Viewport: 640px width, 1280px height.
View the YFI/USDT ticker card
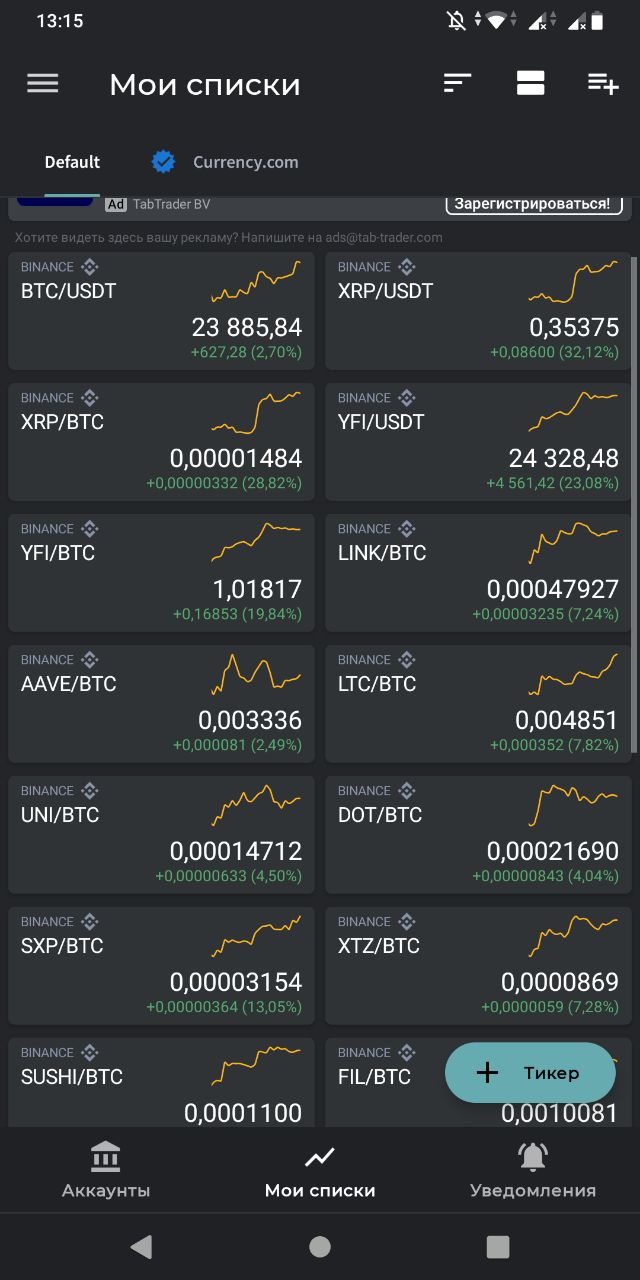pyautogui.click(x=478, y=442)
